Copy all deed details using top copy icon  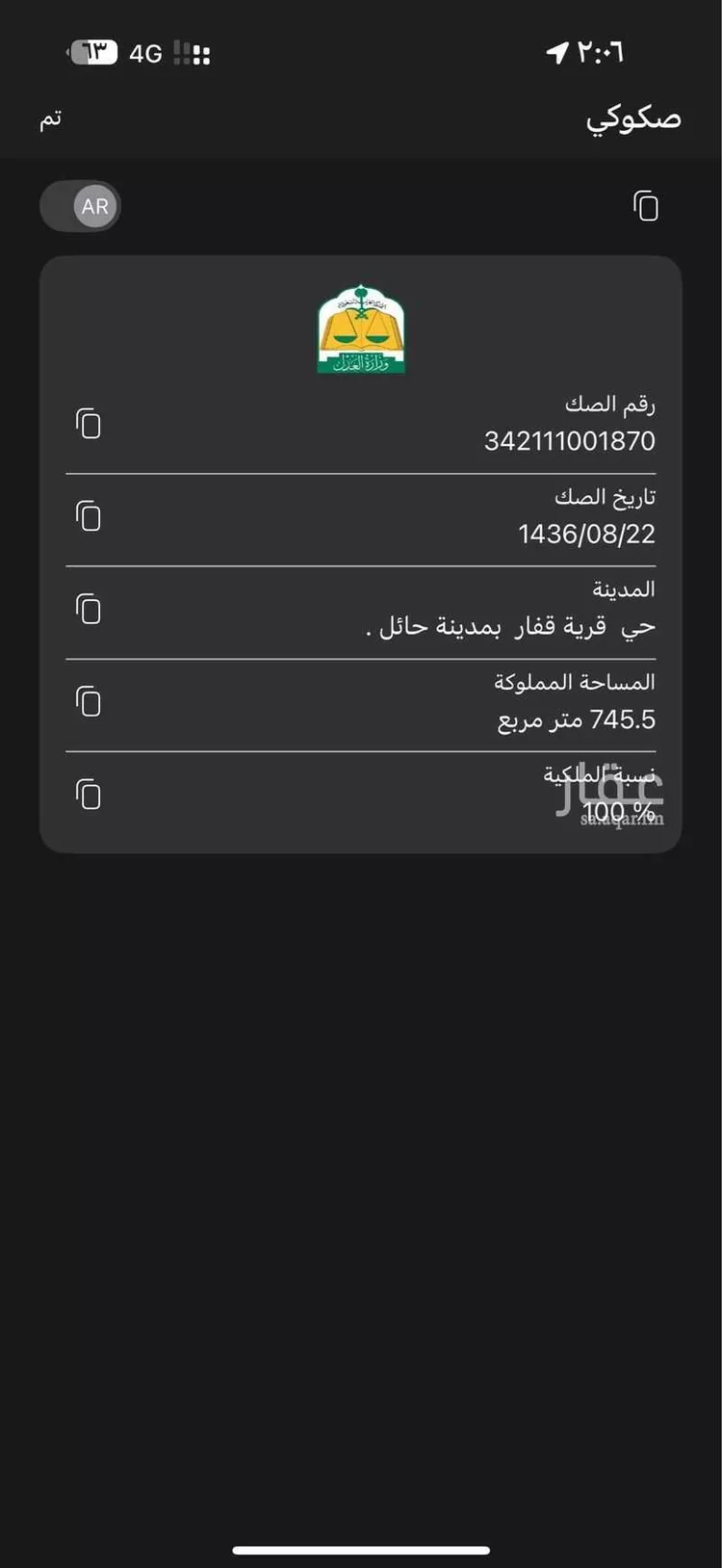click(646, 206)
